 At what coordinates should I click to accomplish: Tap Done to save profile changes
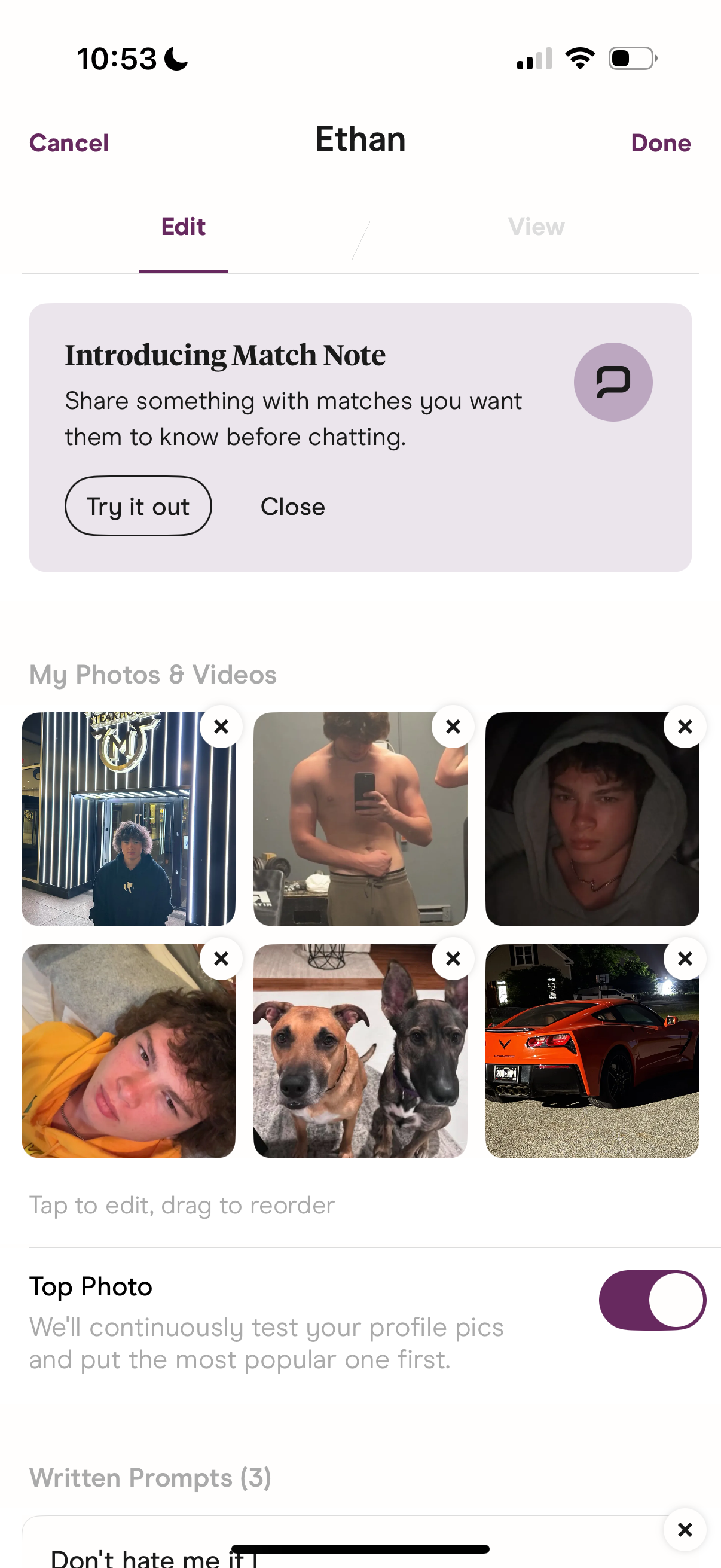point(660,143)
